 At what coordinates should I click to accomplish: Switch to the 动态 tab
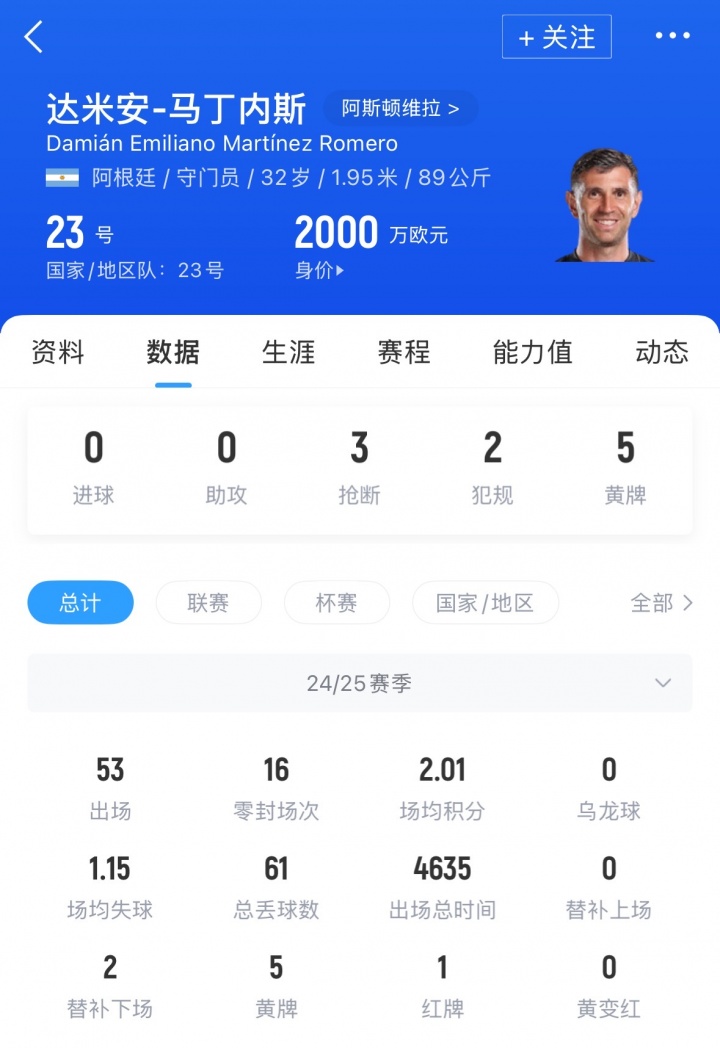point(661,352)
